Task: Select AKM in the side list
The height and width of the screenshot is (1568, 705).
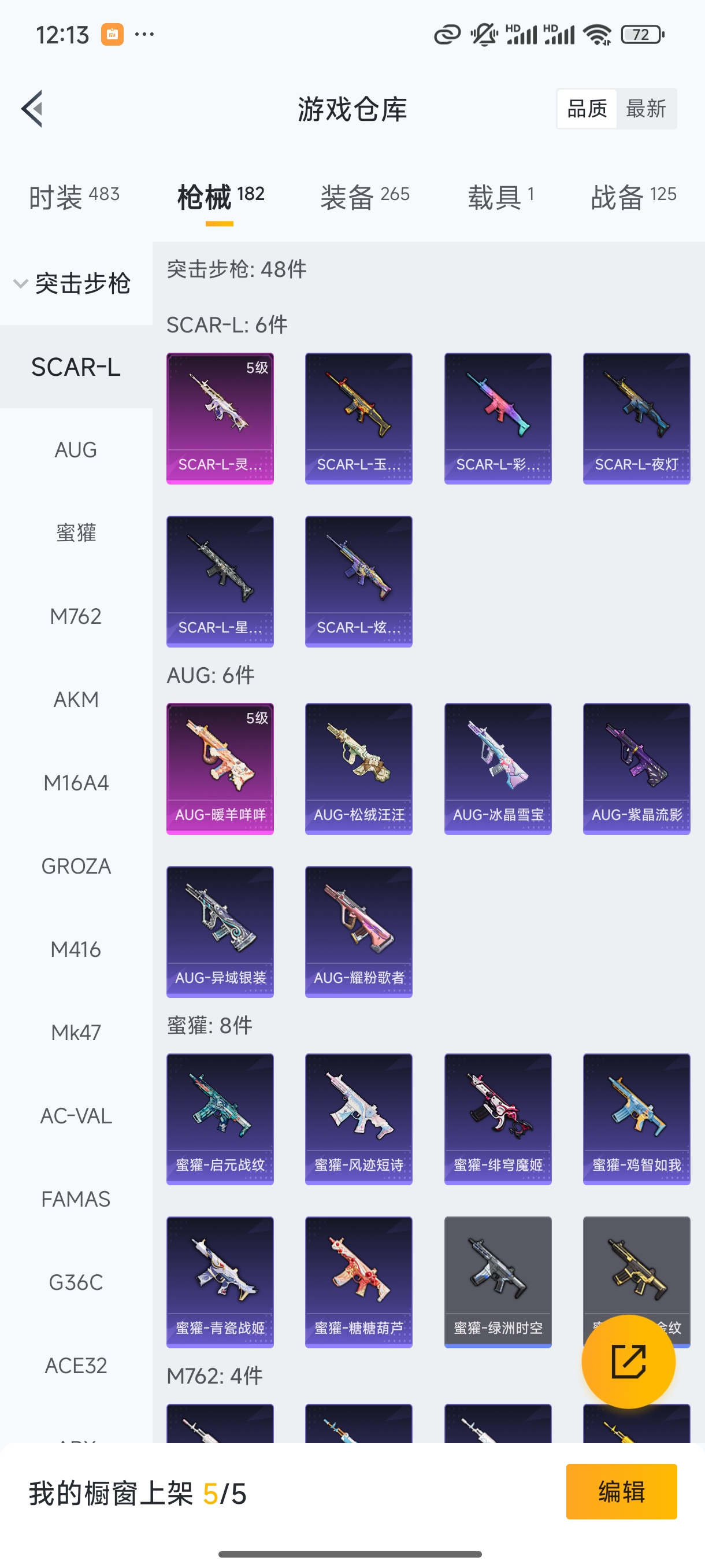Action: click(76, 700)
